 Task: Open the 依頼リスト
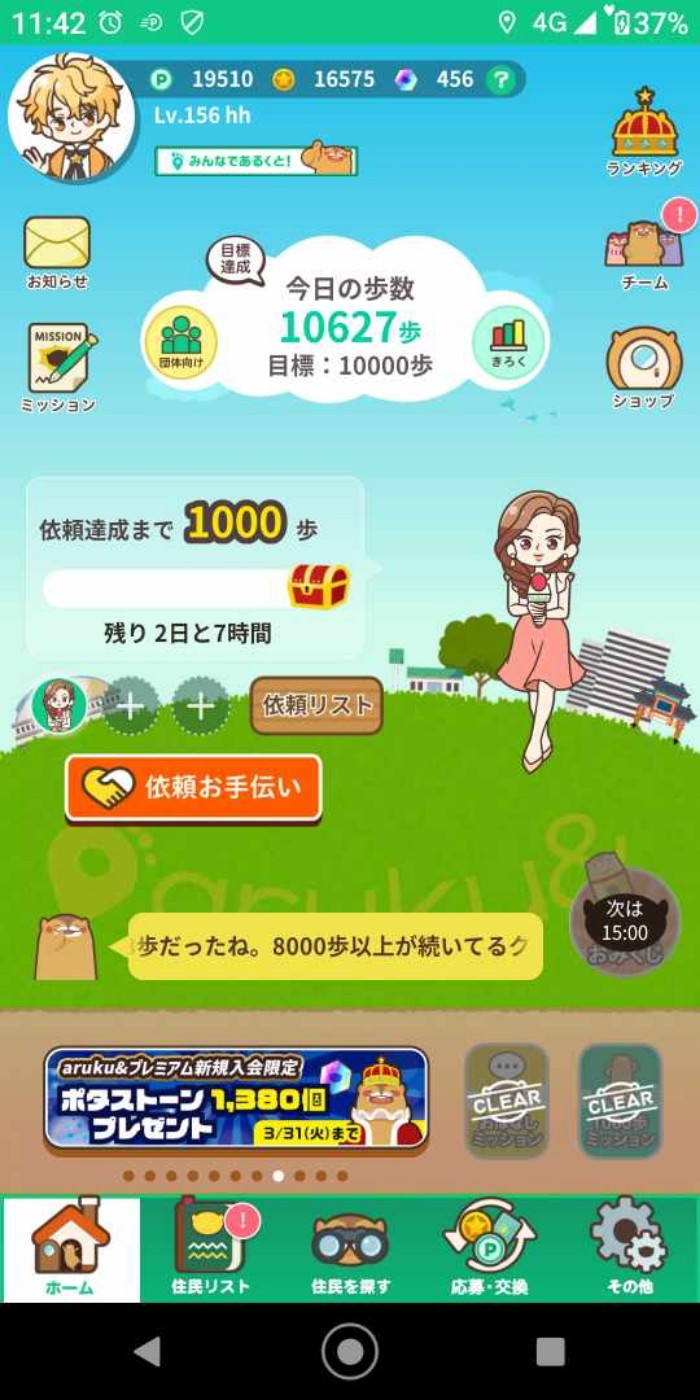[316, 705]
